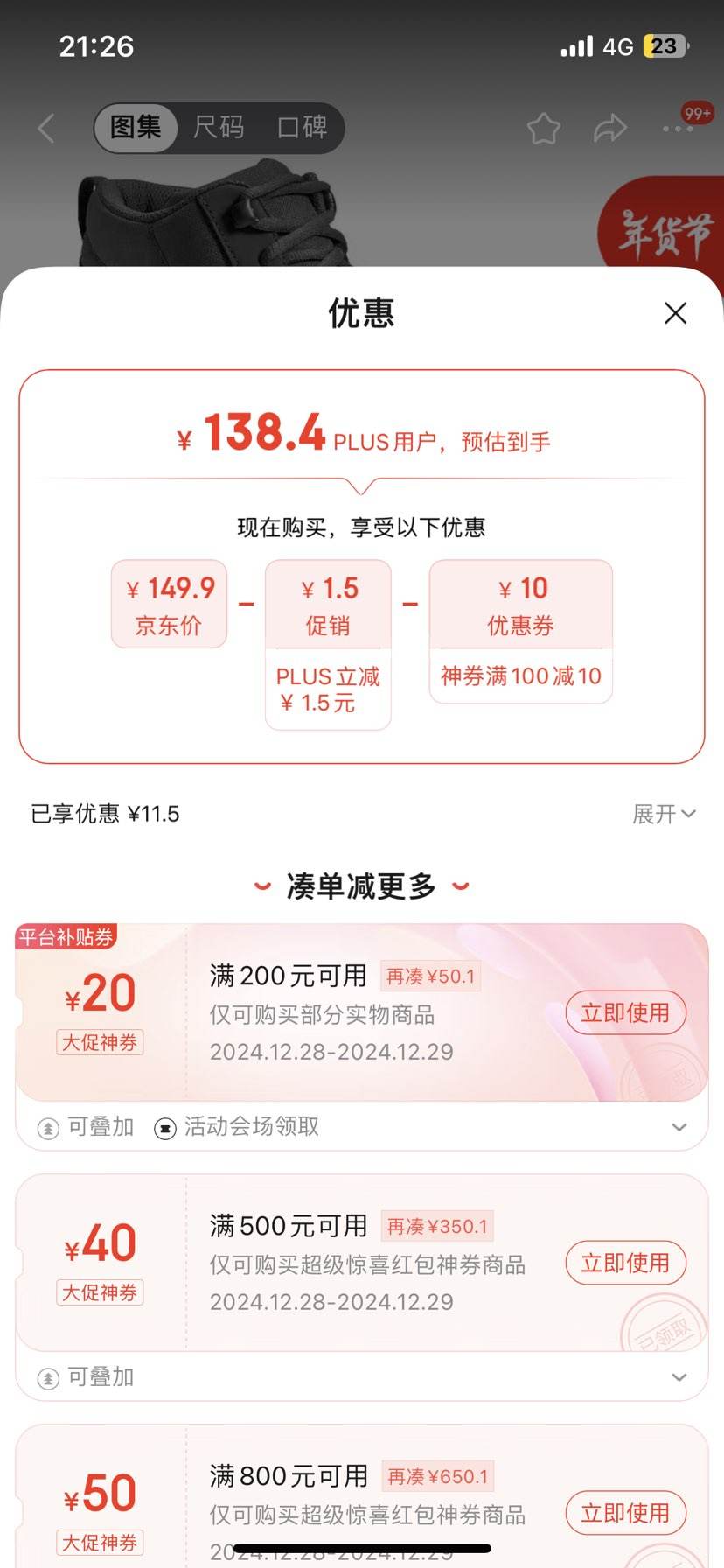
Task: Open the more options menu
Action: coord(677,129)
